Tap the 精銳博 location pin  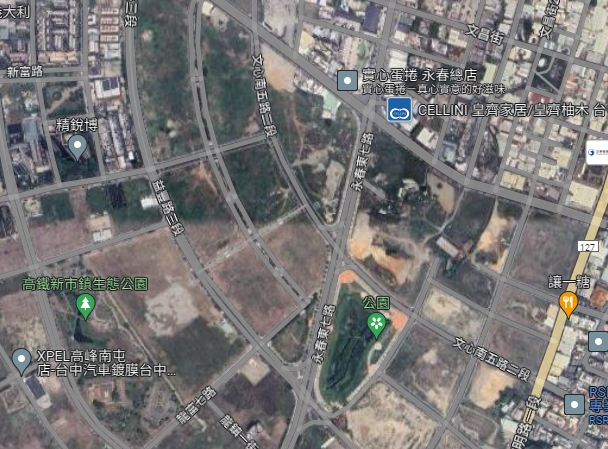click(x=77, y=147)
